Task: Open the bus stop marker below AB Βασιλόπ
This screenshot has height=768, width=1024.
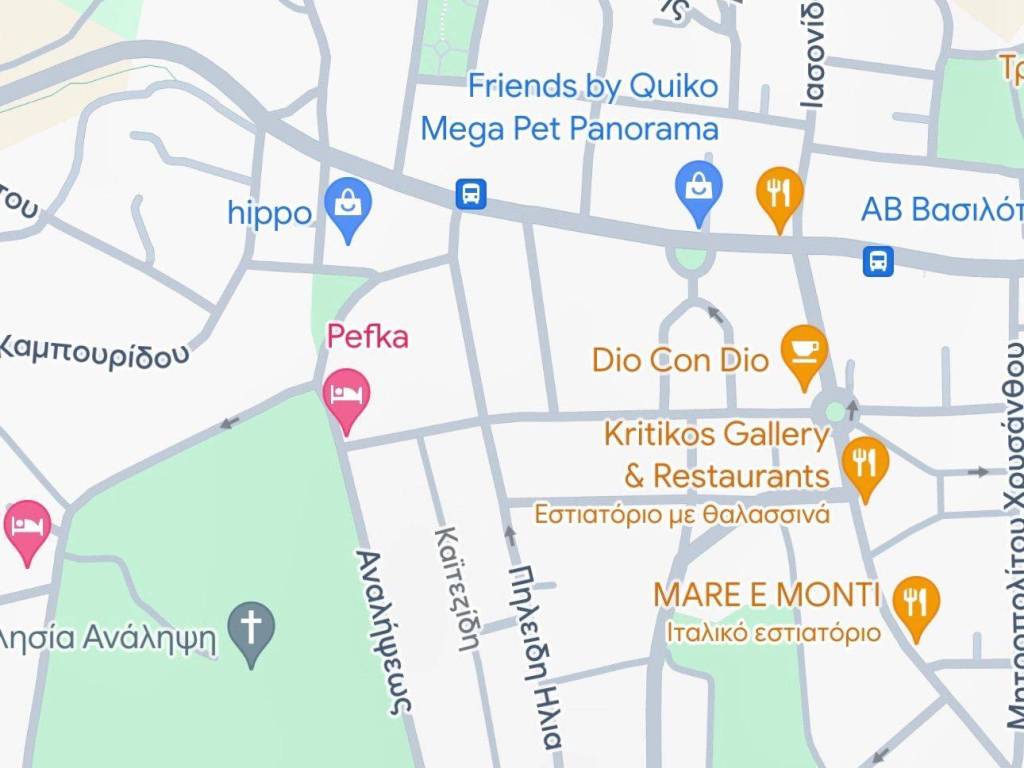Action: point(878,262)
